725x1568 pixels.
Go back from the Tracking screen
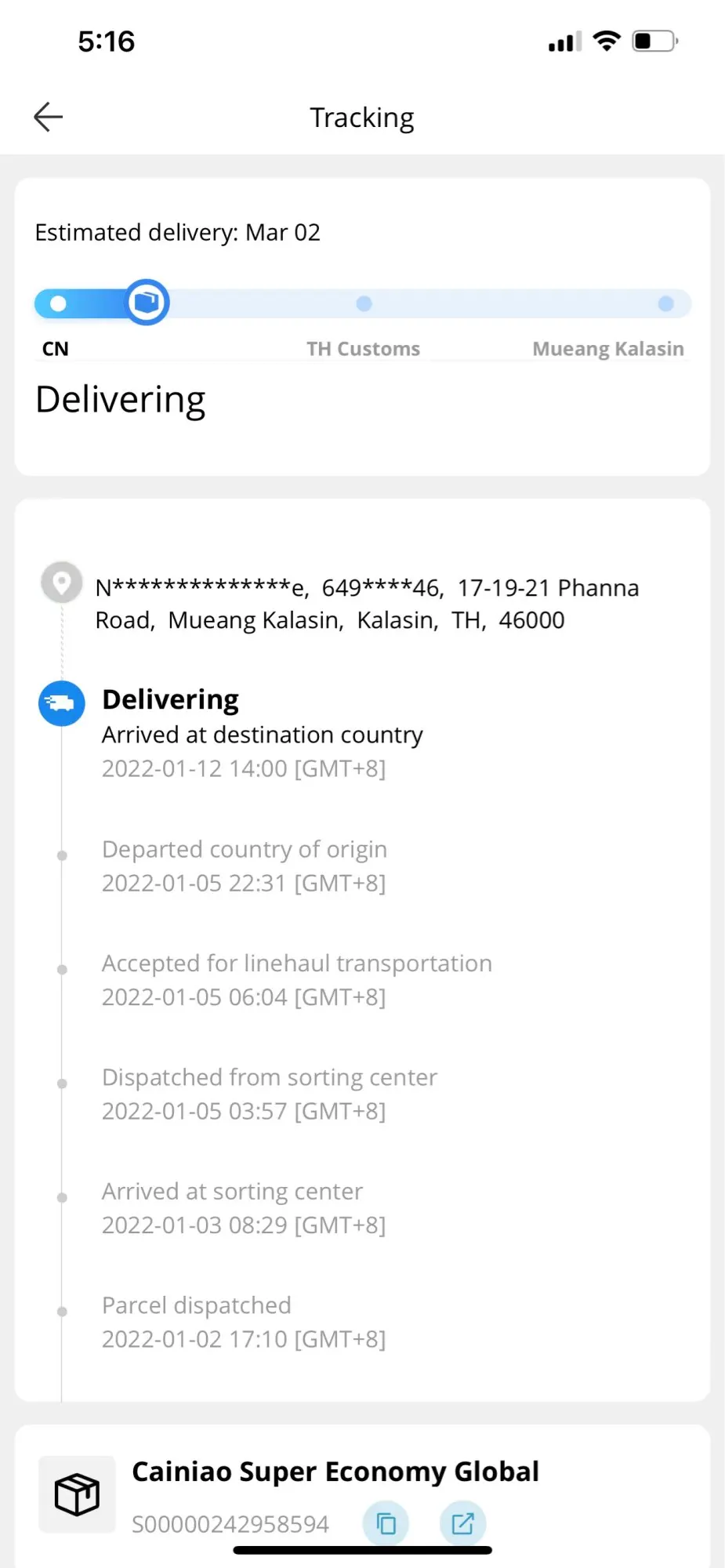pyautogui.click(x=49, y=118)
